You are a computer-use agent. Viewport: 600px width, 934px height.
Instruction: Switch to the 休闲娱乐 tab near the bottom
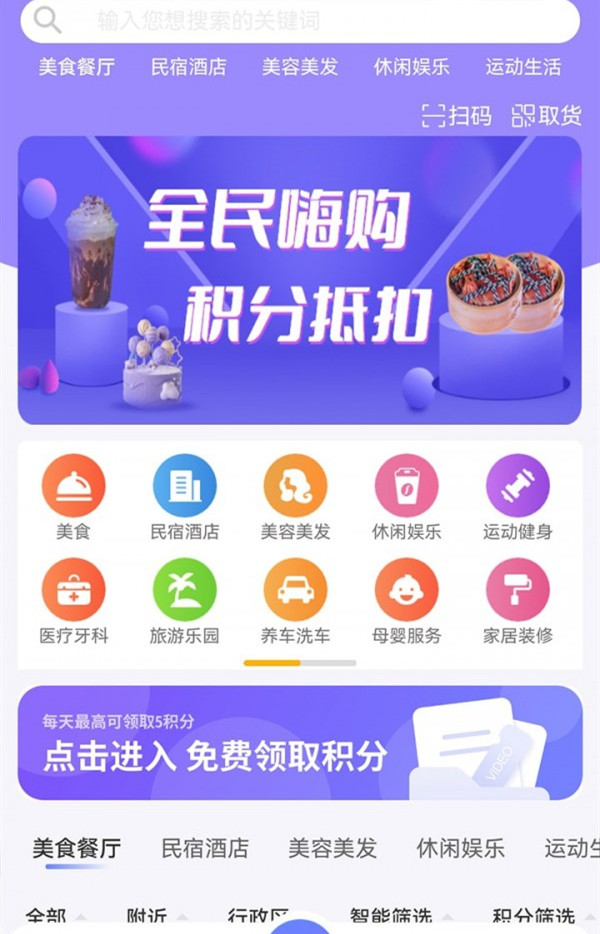460,849
